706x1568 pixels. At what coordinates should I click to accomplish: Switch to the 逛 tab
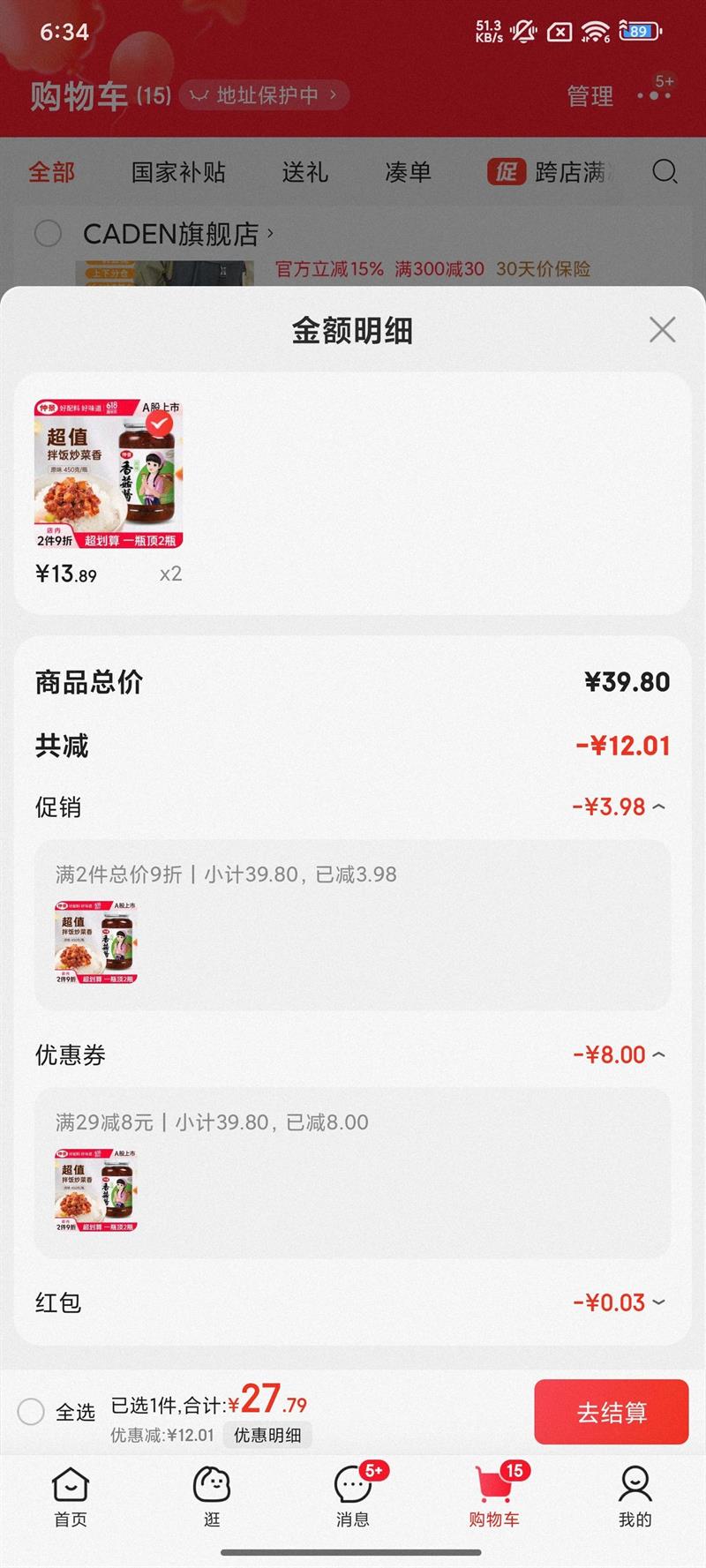coord(212,1497)
